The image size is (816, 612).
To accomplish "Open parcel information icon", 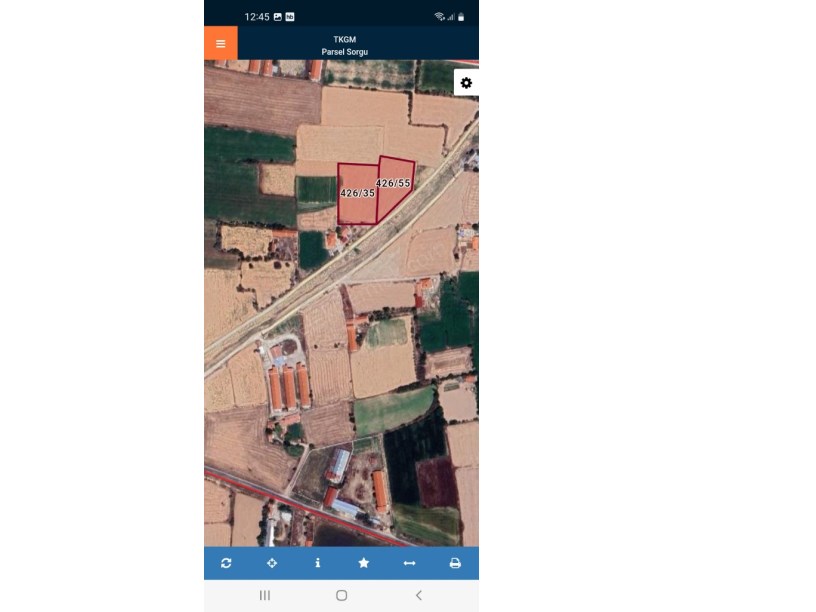I will point(318,563).
